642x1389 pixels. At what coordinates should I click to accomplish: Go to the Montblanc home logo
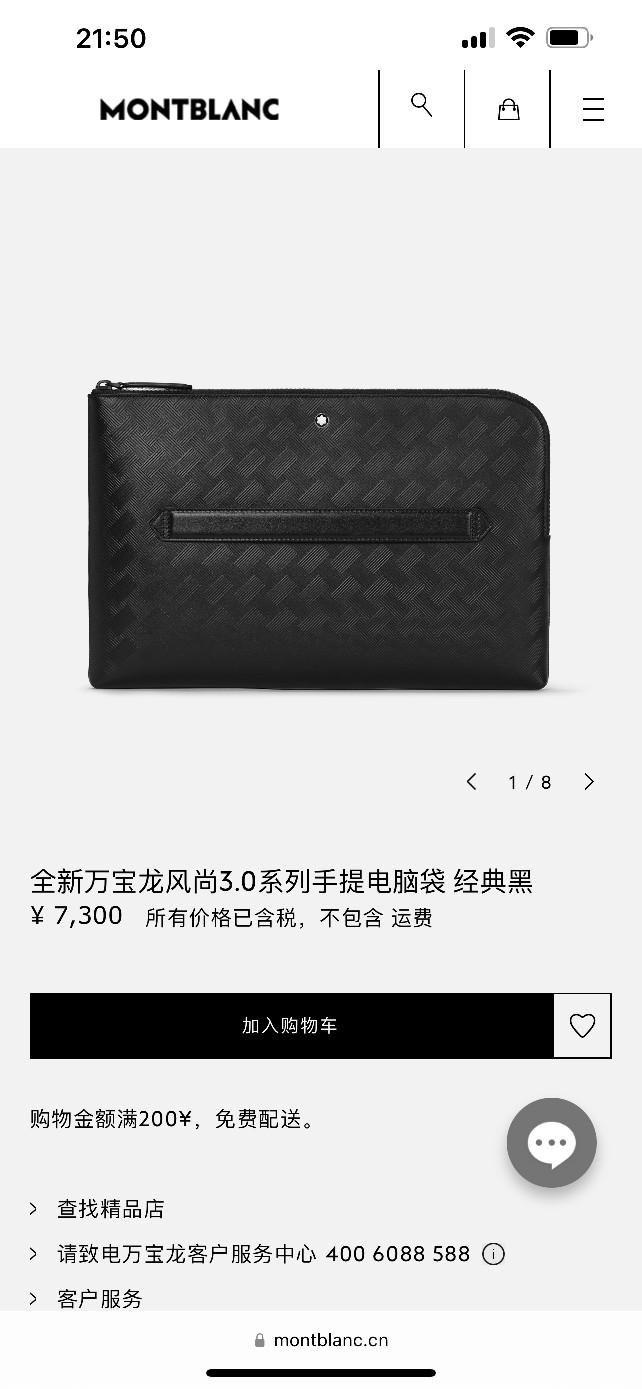pos(189,109)
